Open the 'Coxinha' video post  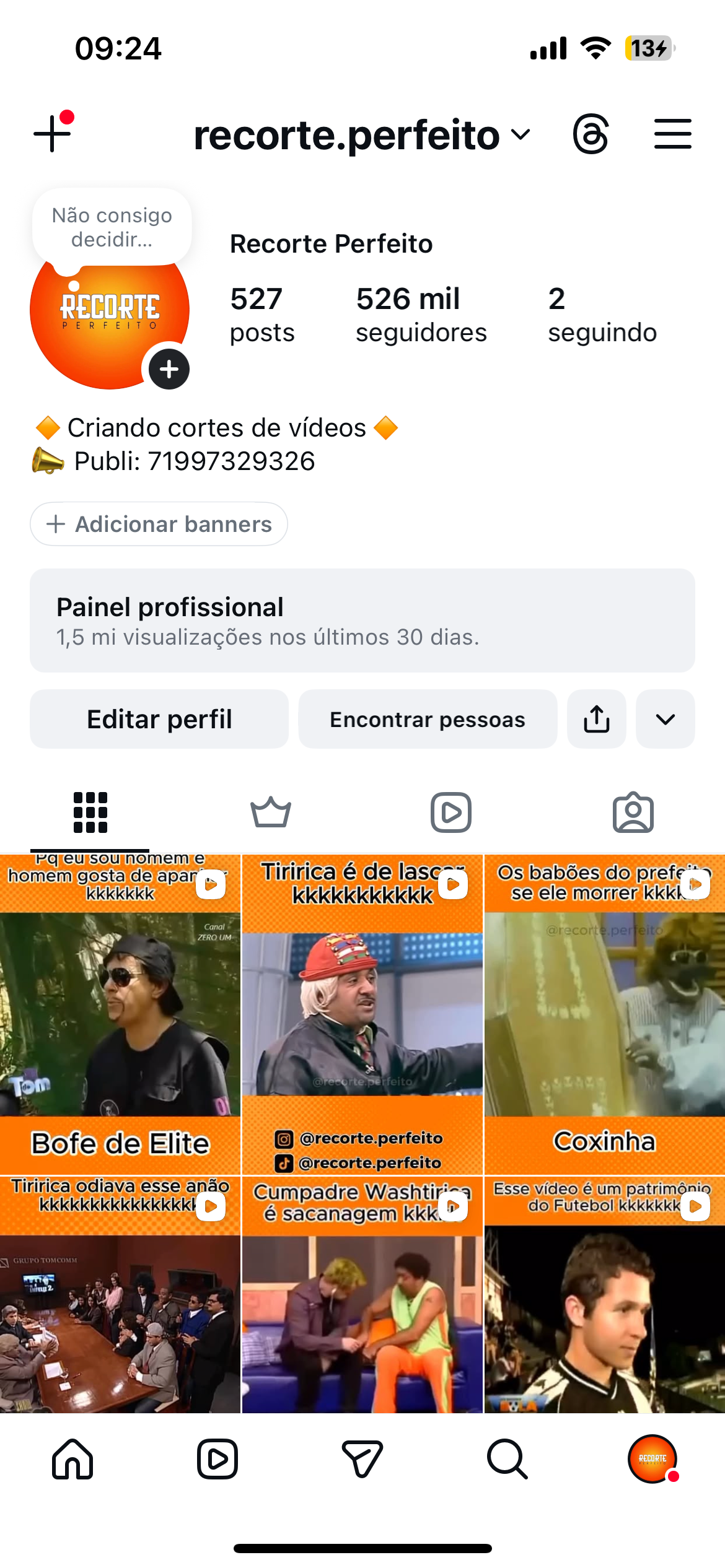pos(604,1016)
